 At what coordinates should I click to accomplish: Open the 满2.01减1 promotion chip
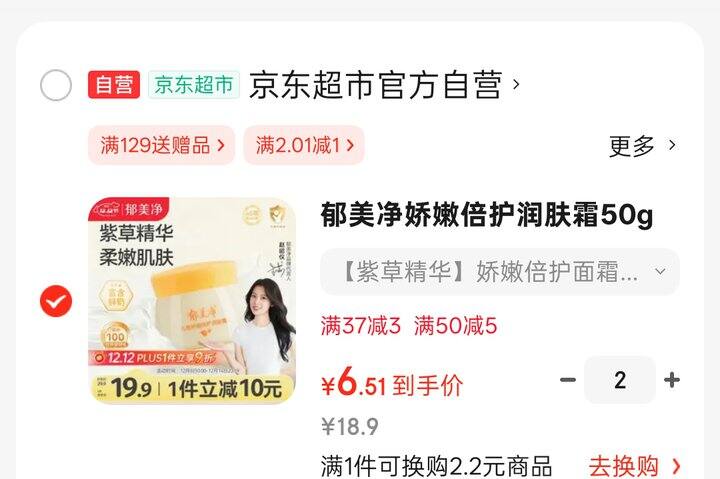304,145
